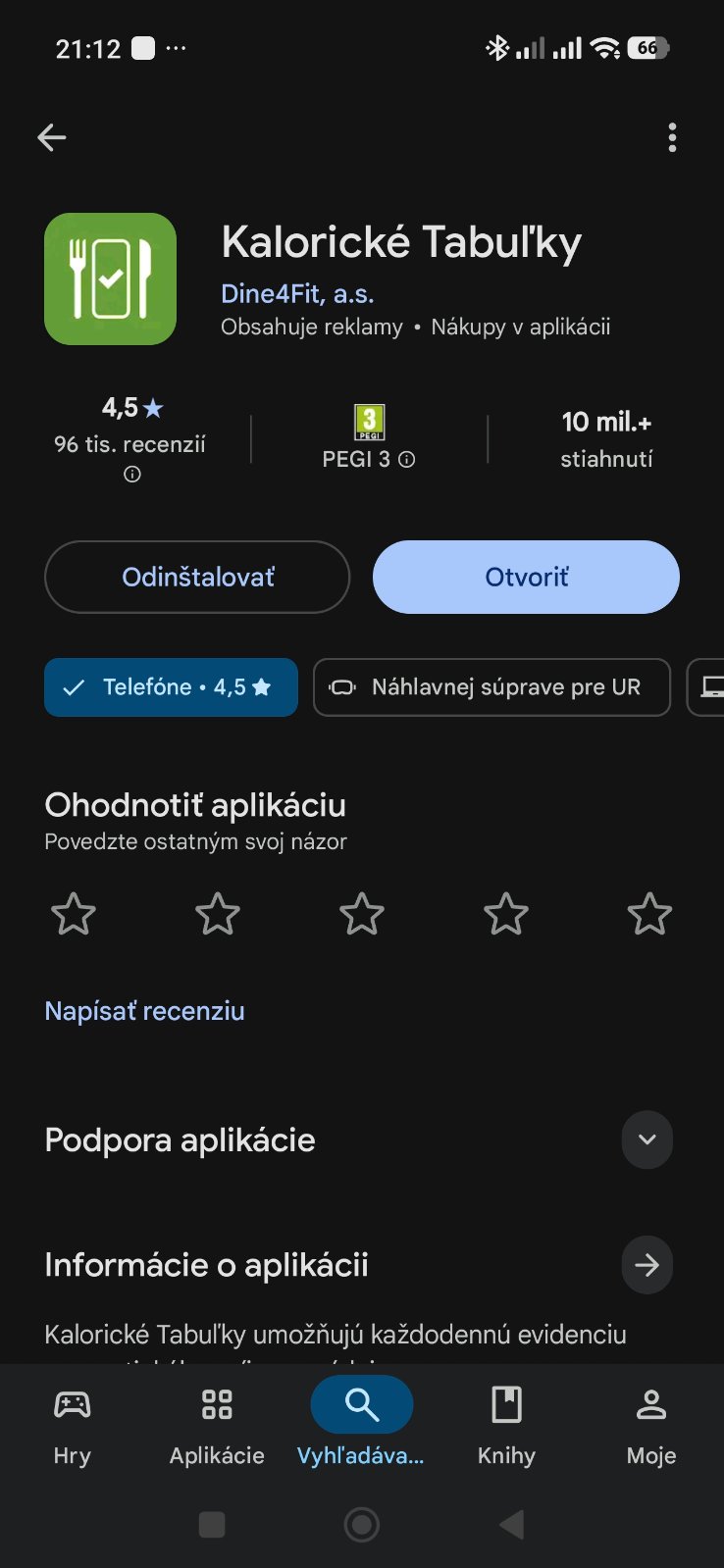This screenshot has height=1568, width=724.
Task: Rate the app one star
Action: tap(74, 914)
